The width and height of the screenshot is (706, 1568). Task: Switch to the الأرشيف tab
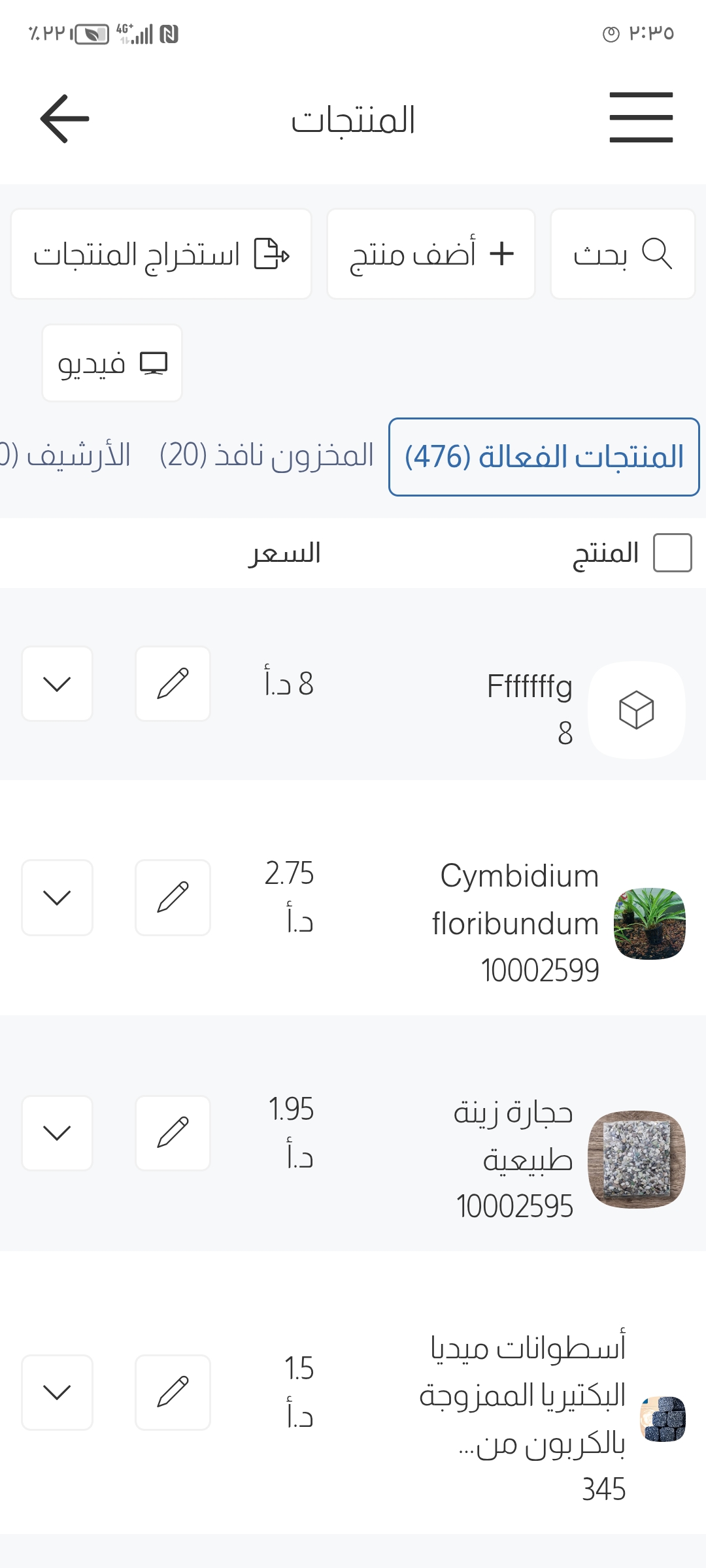coord(65,455)
